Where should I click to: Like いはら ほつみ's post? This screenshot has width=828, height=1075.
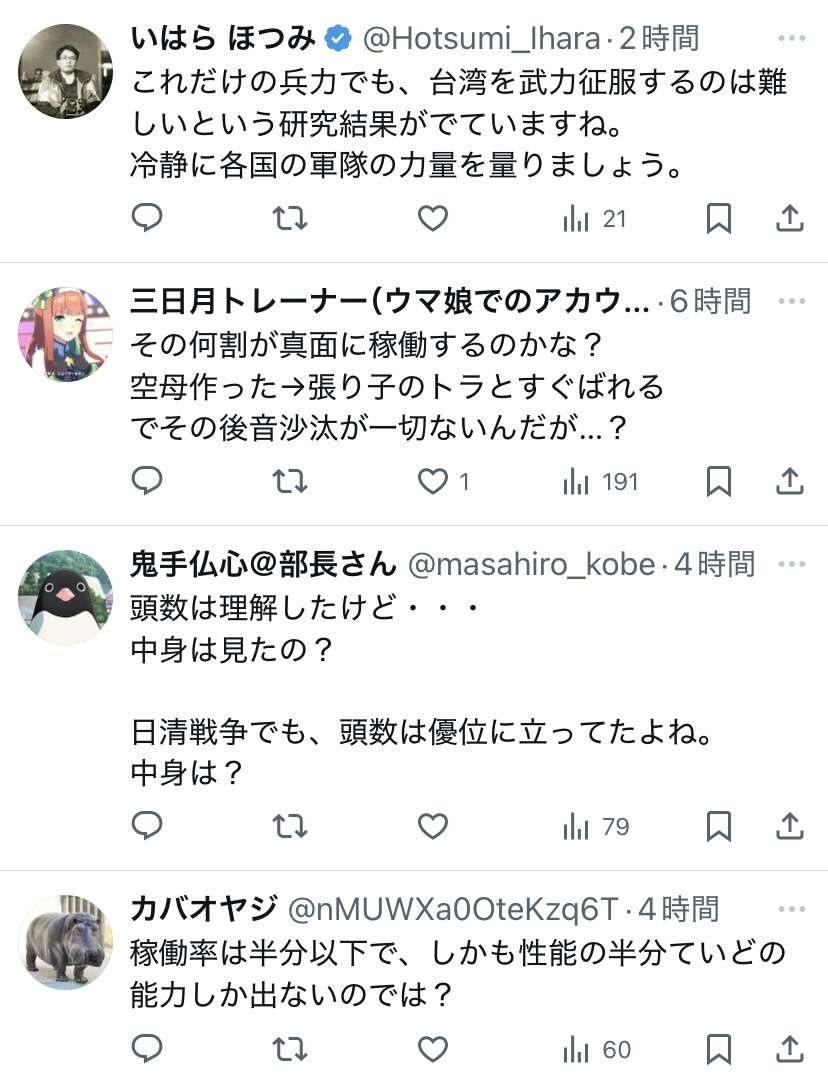pos(432,218)
